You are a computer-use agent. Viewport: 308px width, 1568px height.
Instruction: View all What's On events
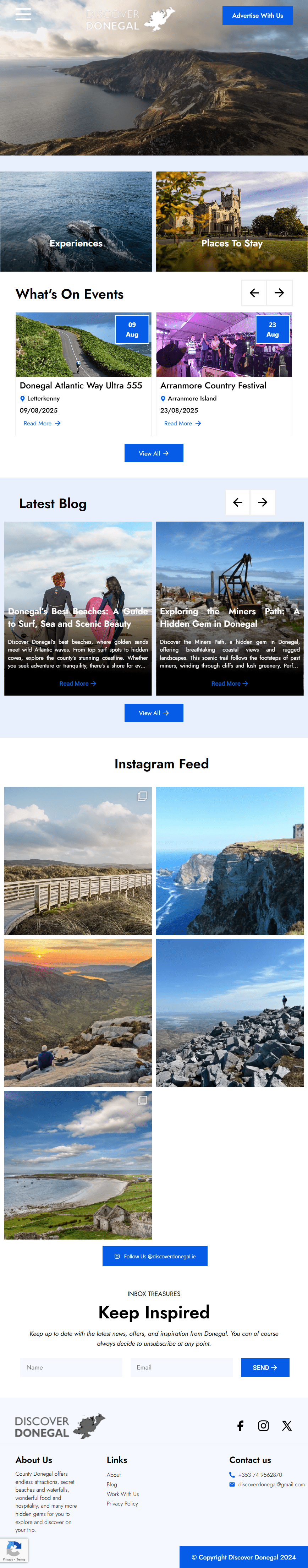(x=153, y=453)
